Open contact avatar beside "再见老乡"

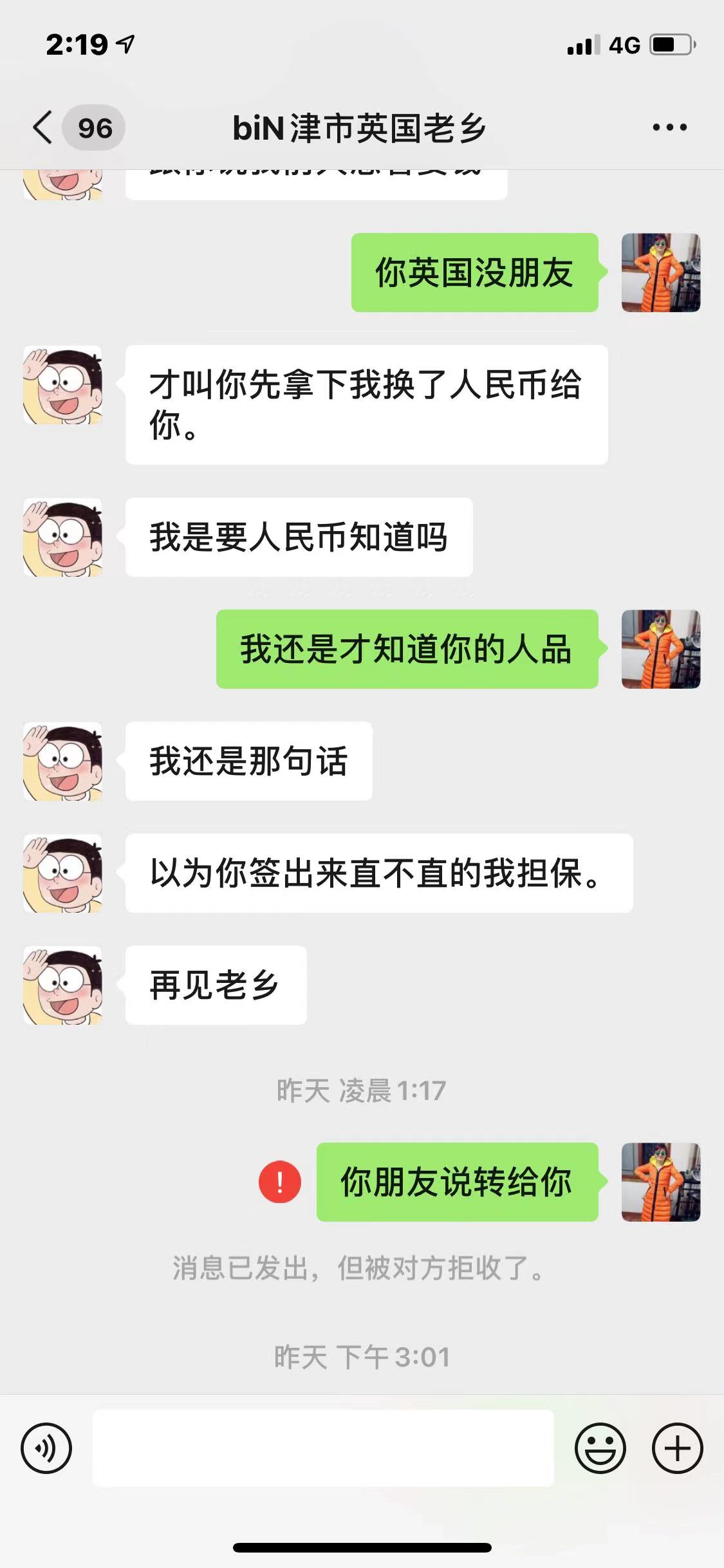tap(63, 985)
